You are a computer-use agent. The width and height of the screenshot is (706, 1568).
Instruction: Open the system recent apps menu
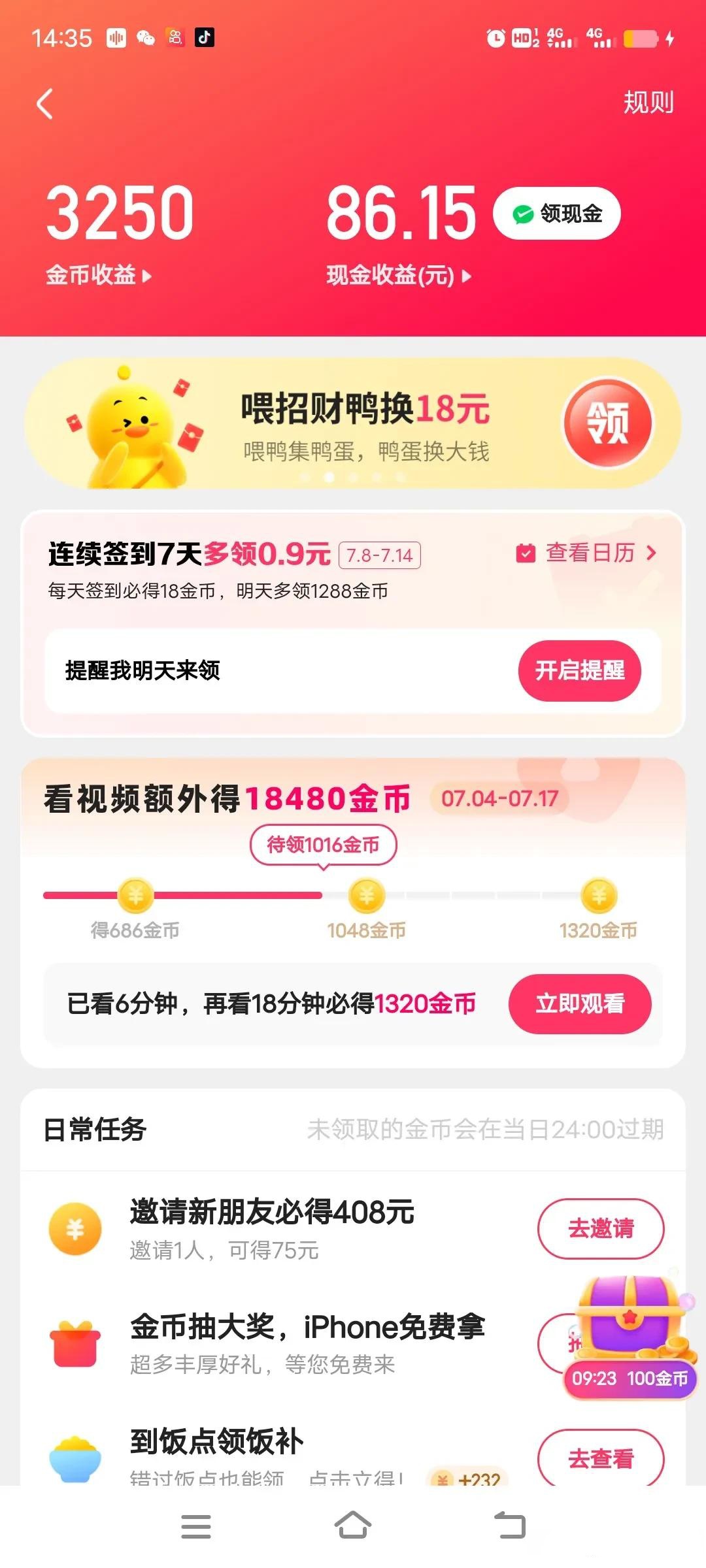point(196,1526)
